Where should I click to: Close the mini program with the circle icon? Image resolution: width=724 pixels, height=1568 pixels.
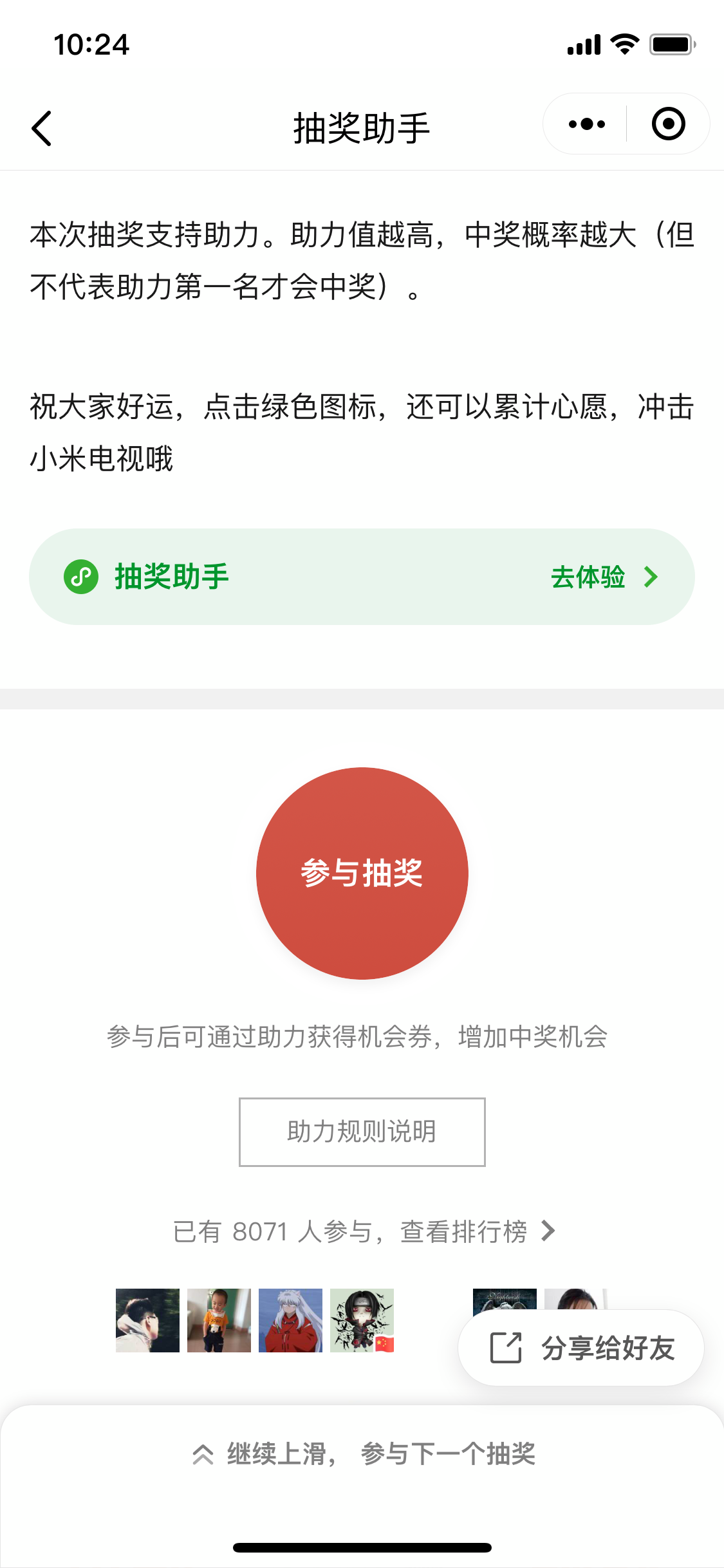click(x=668, y=124)
